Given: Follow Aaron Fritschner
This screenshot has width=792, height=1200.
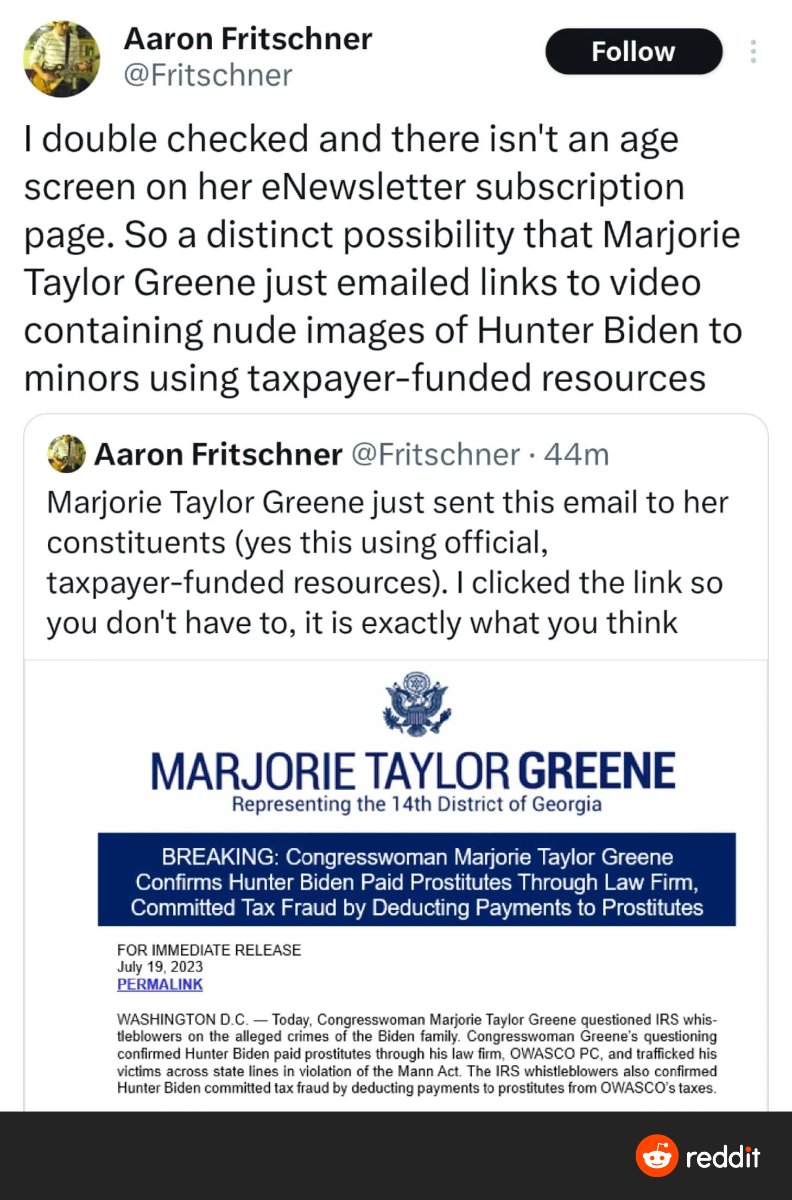Looking at the screenshot, I should click(633, 52).
